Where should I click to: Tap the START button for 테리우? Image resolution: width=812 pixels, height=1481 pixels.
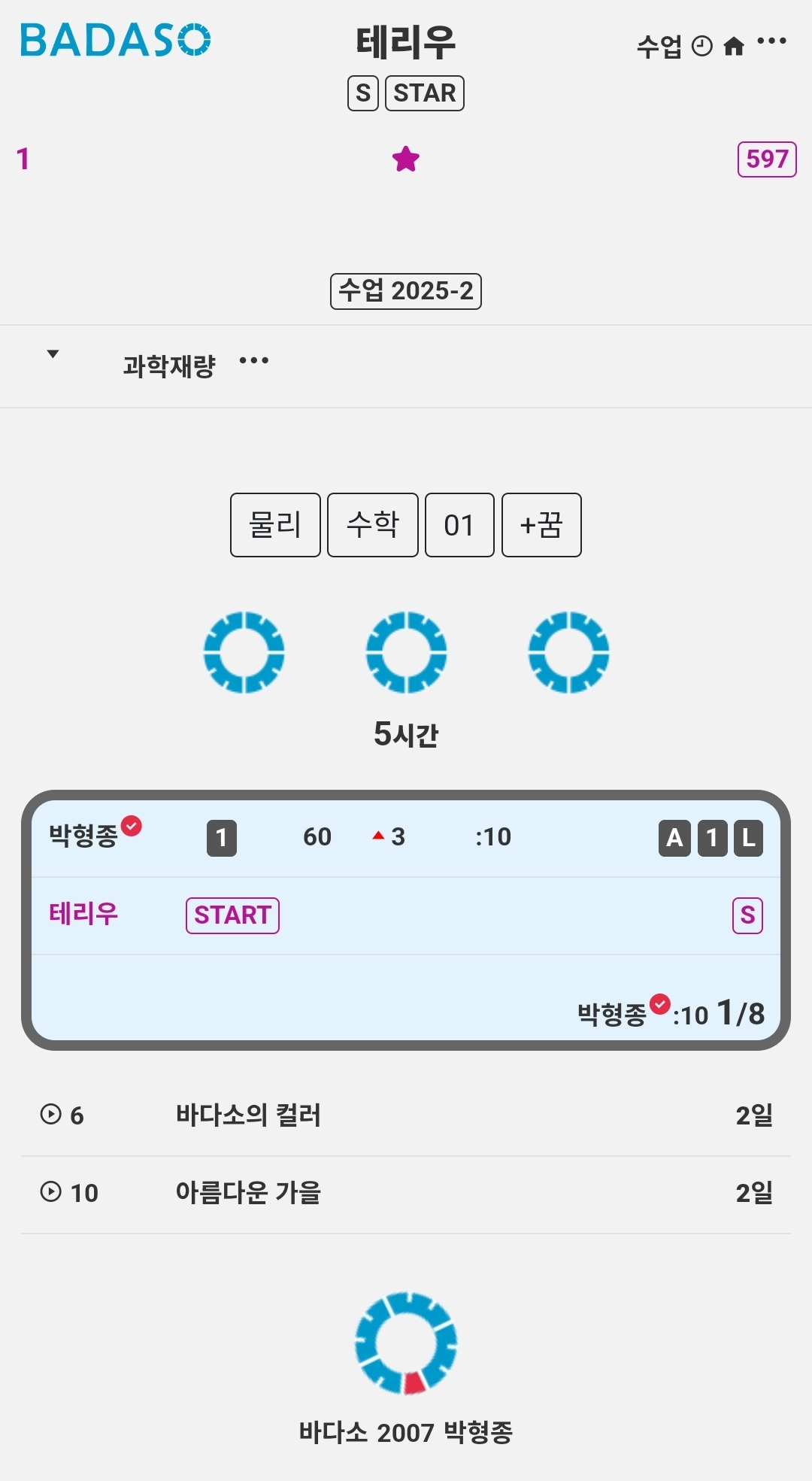pos(232,915)
